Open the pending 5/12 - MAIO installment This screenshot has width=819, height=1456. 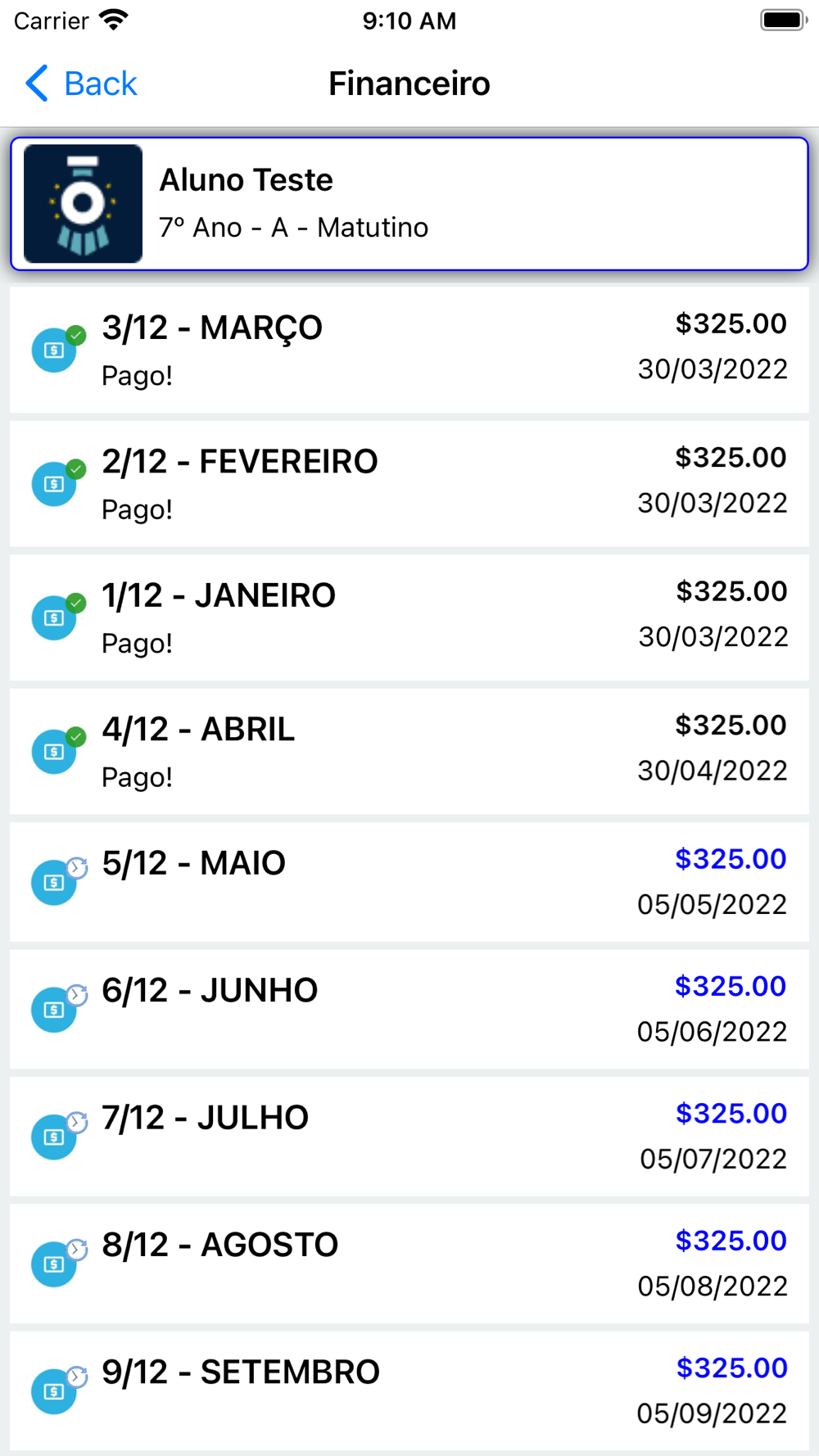point(409,882)
